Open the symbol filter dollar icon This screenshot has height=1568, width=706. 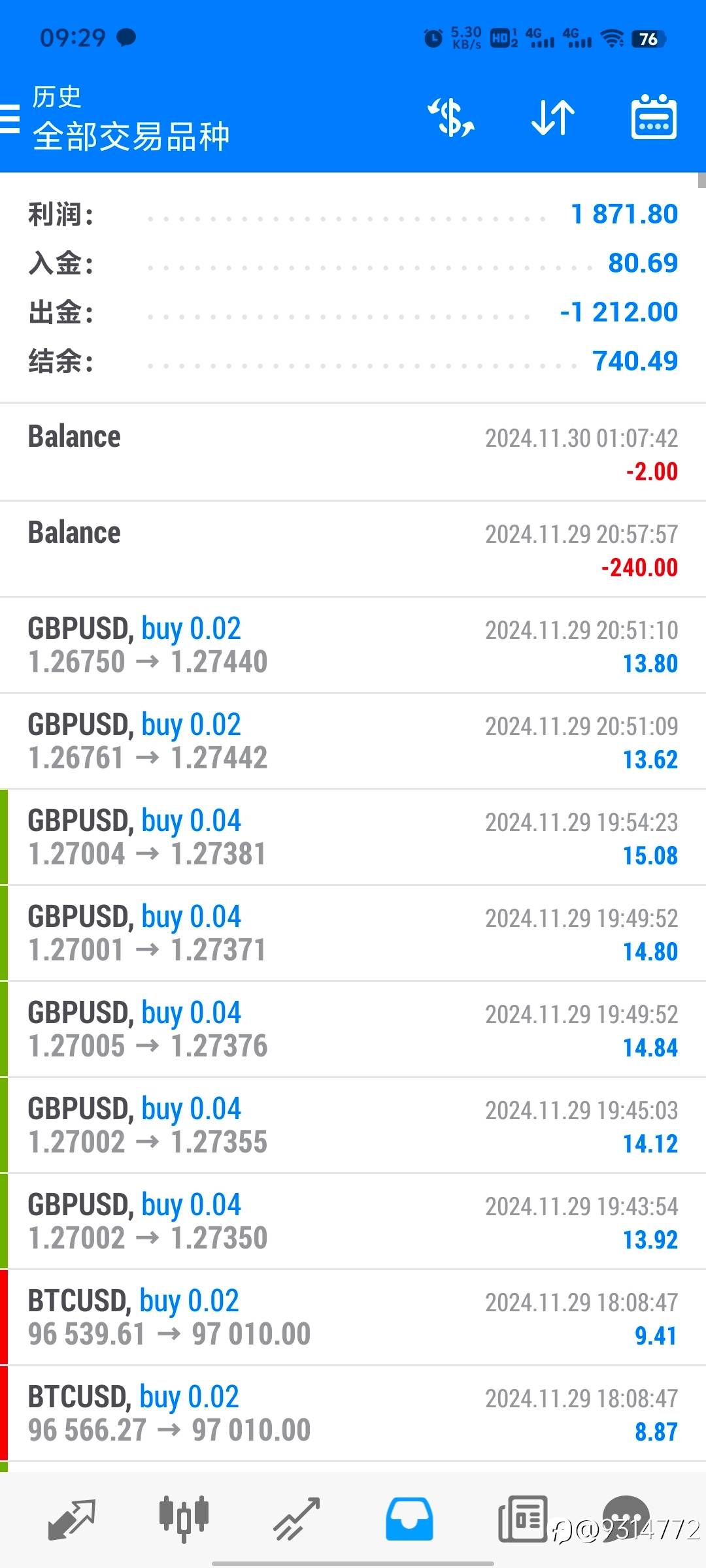pos(451,118)
